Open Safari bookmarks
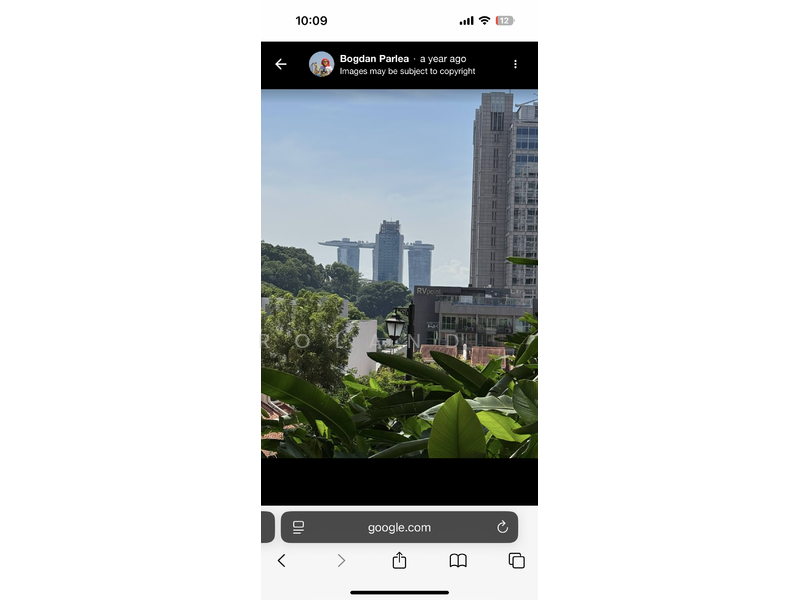The height and width of the screenshot is (600, 800). pyautogui.click(x=458, y=561)
